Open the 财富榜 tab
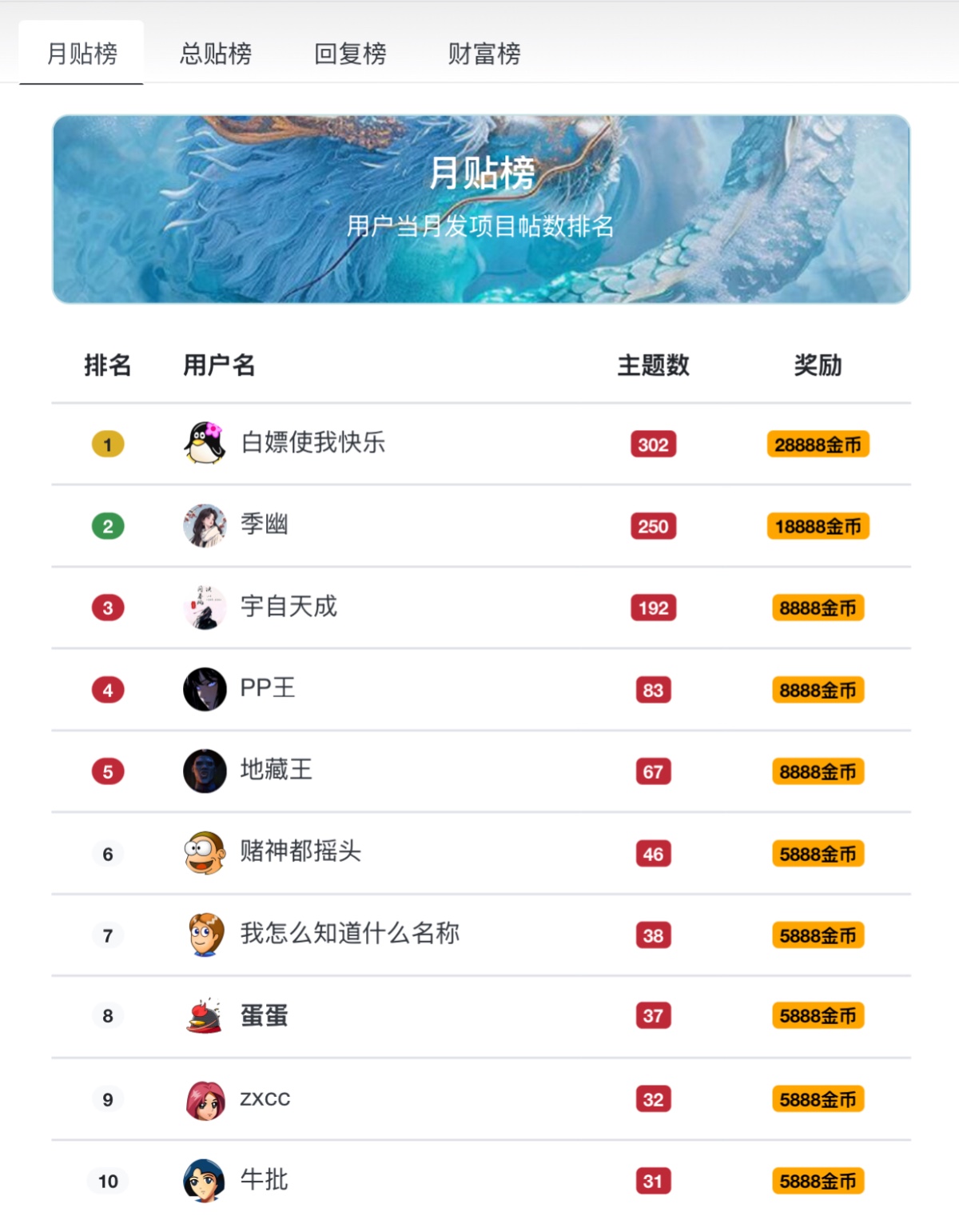 484,54
